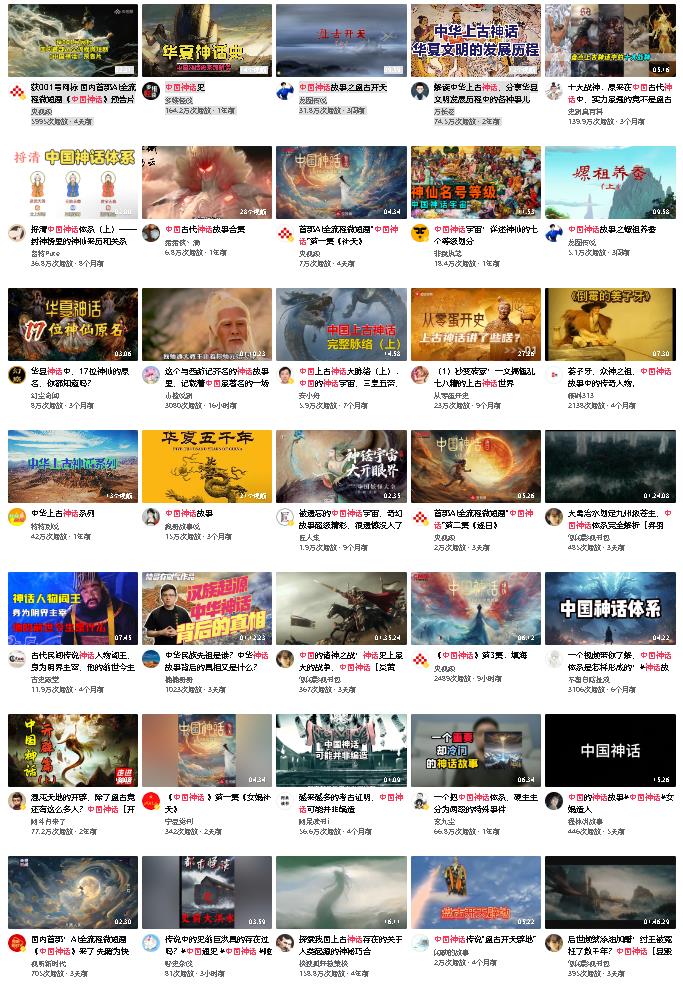The height and width of the screenshot is (985, 683).
Task: Open the 捋清中国神话体系 video
Action: pyautogui.click(x=72, y=183)
